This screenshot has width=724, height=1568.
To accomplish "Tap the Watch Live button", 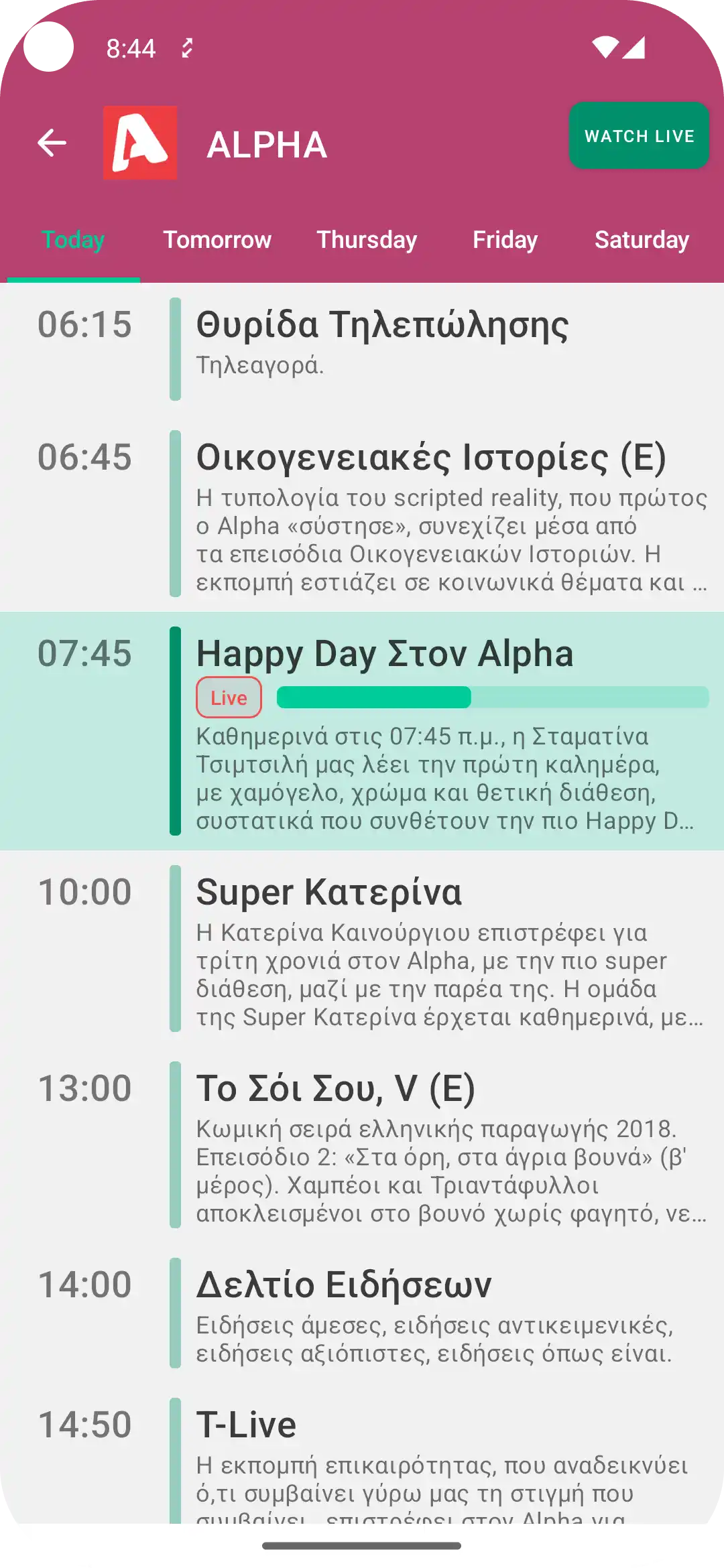I will 639,136.
